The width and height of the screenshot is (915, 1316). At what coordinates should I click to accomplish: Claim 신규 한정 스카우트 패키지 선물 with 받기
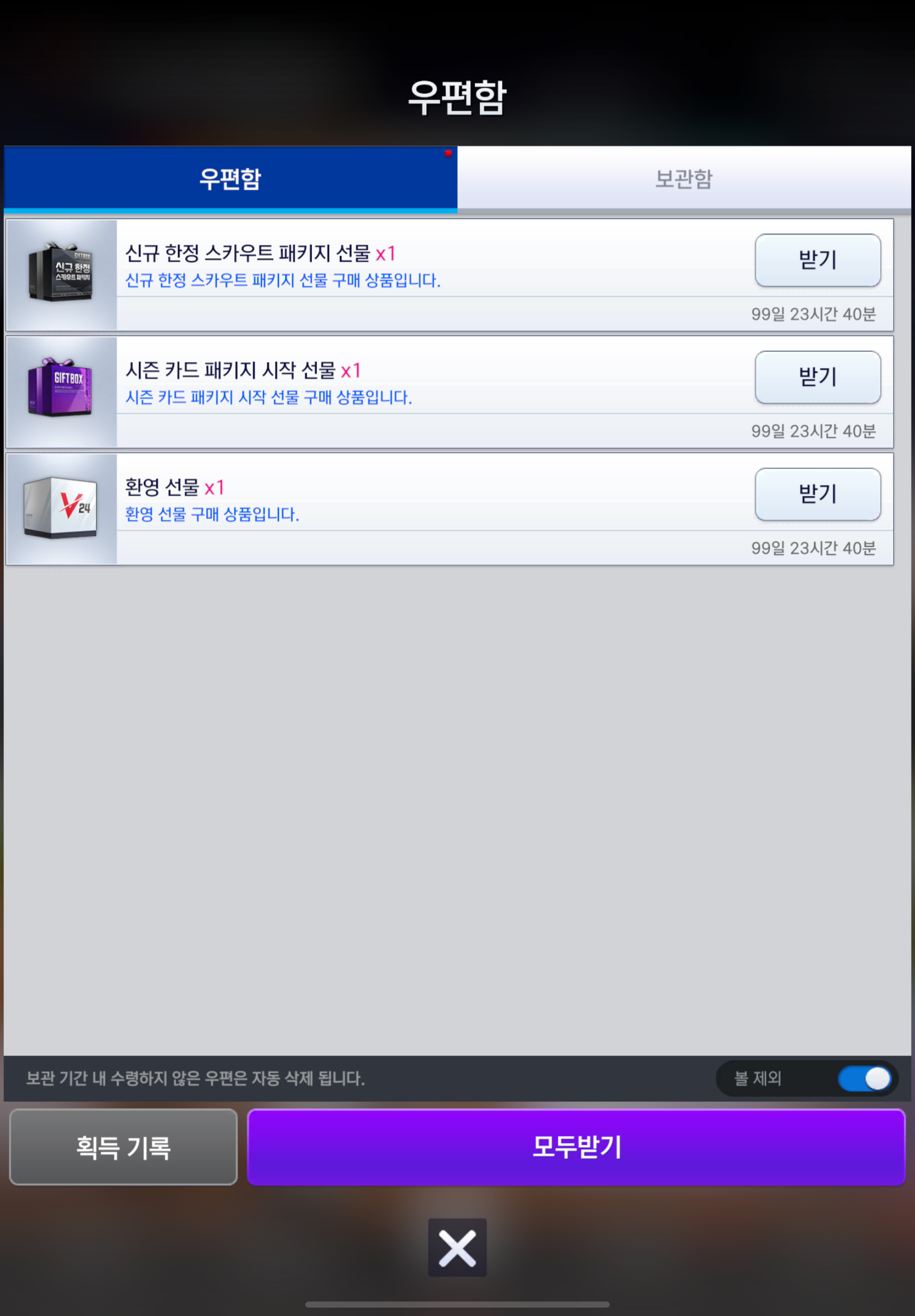[817, 260]
